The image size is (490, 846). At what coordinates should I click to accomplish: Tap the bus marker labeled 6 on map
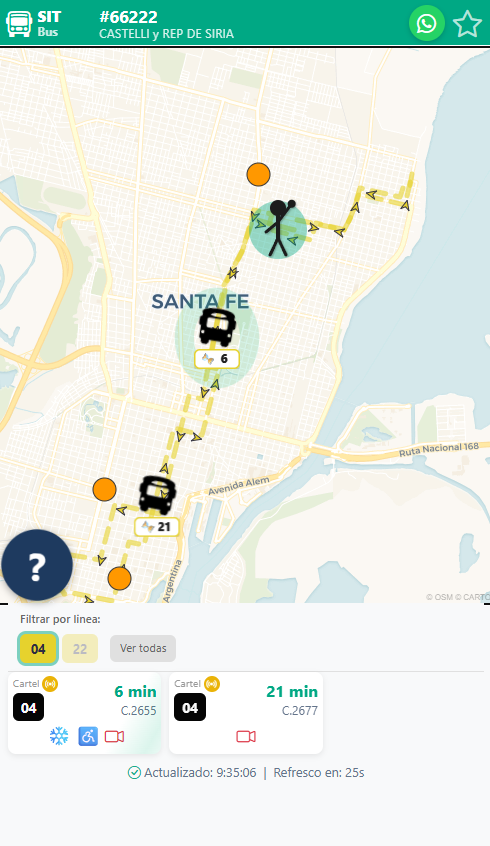[217, 327]
